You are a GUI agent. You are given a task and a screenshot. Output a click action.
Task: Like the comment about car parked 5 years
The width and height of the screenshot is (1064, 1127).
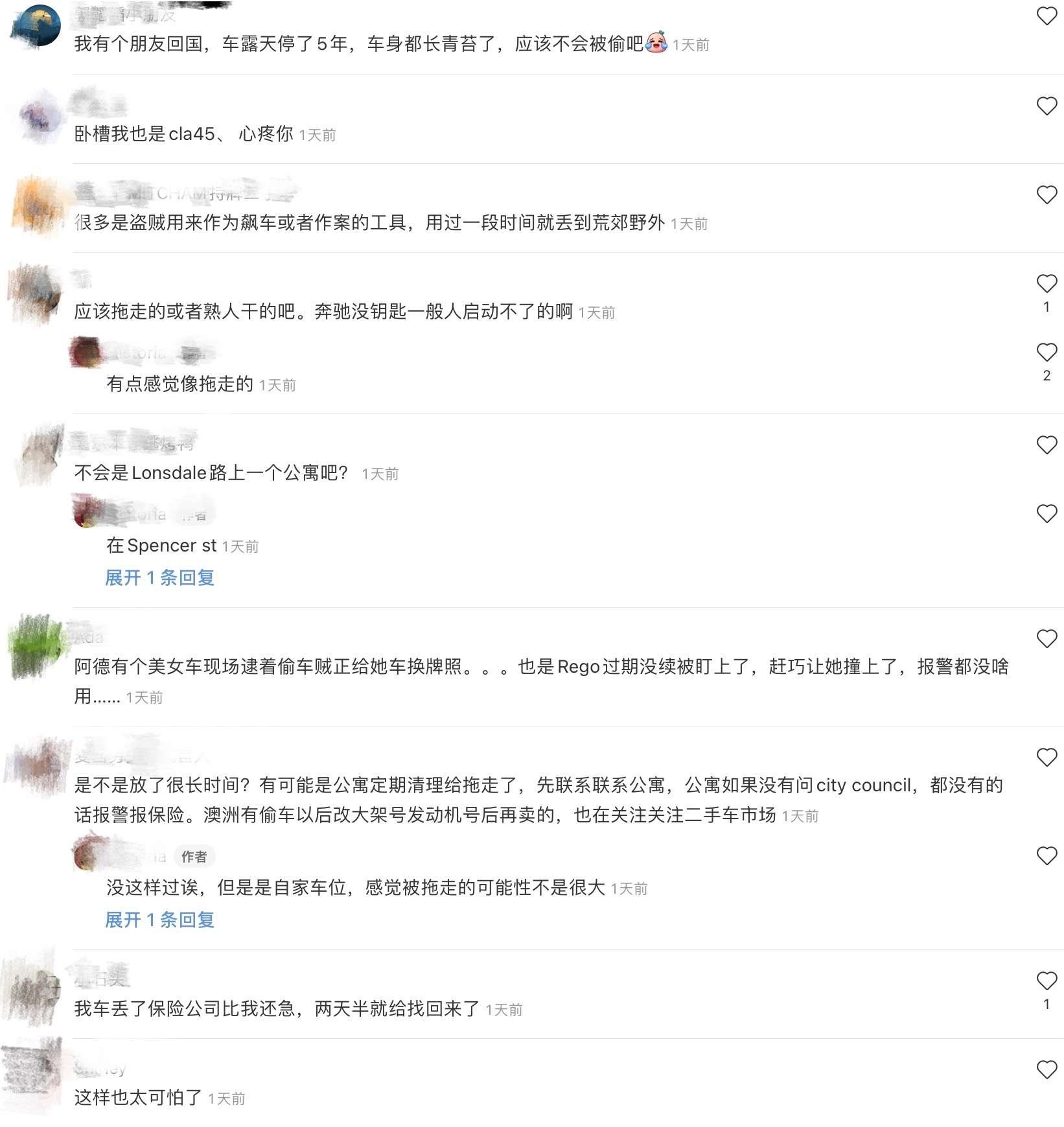point(1047,16)
